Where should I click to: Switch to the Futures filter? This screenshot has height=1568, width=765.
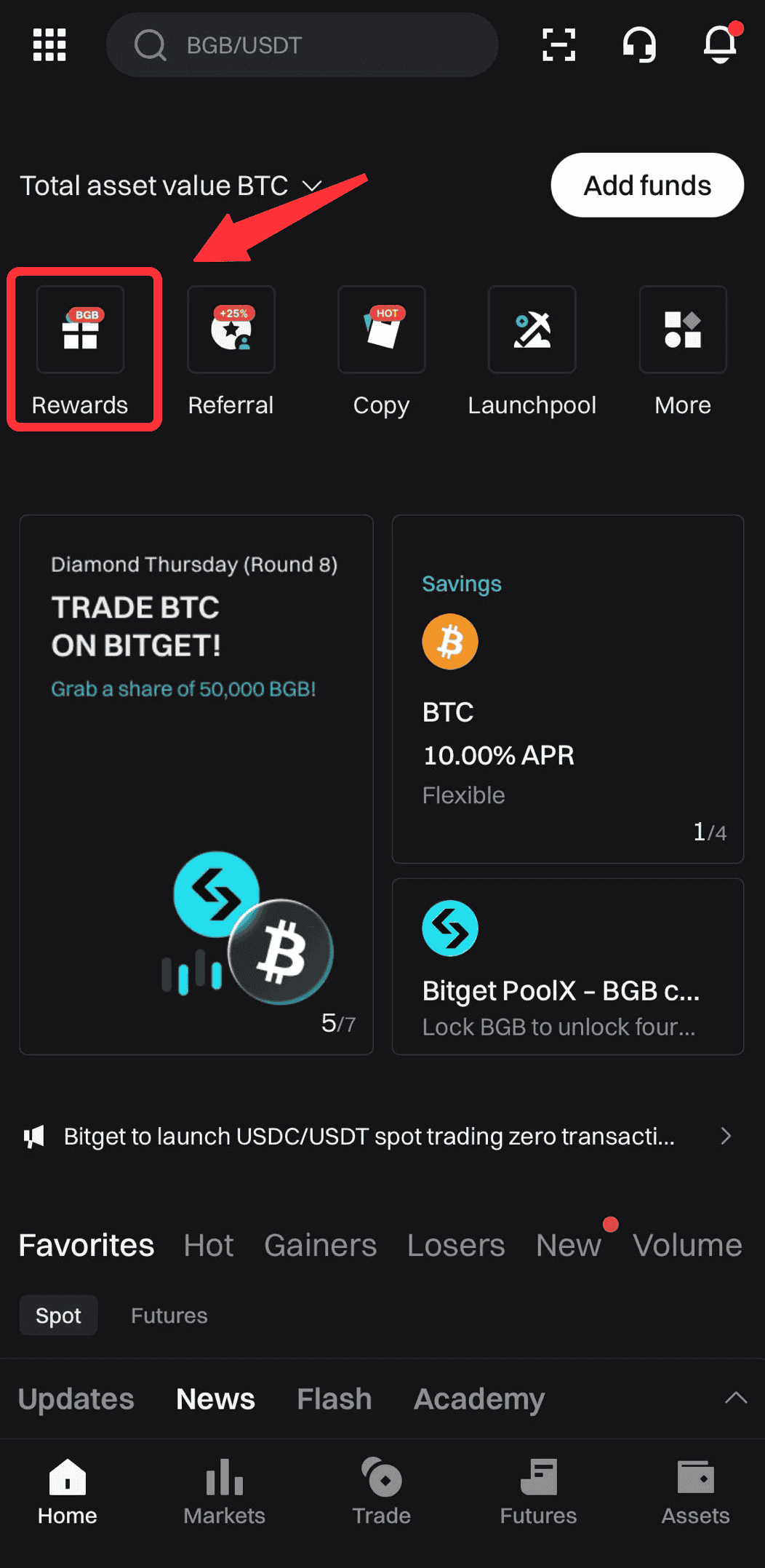(168, 1315)
